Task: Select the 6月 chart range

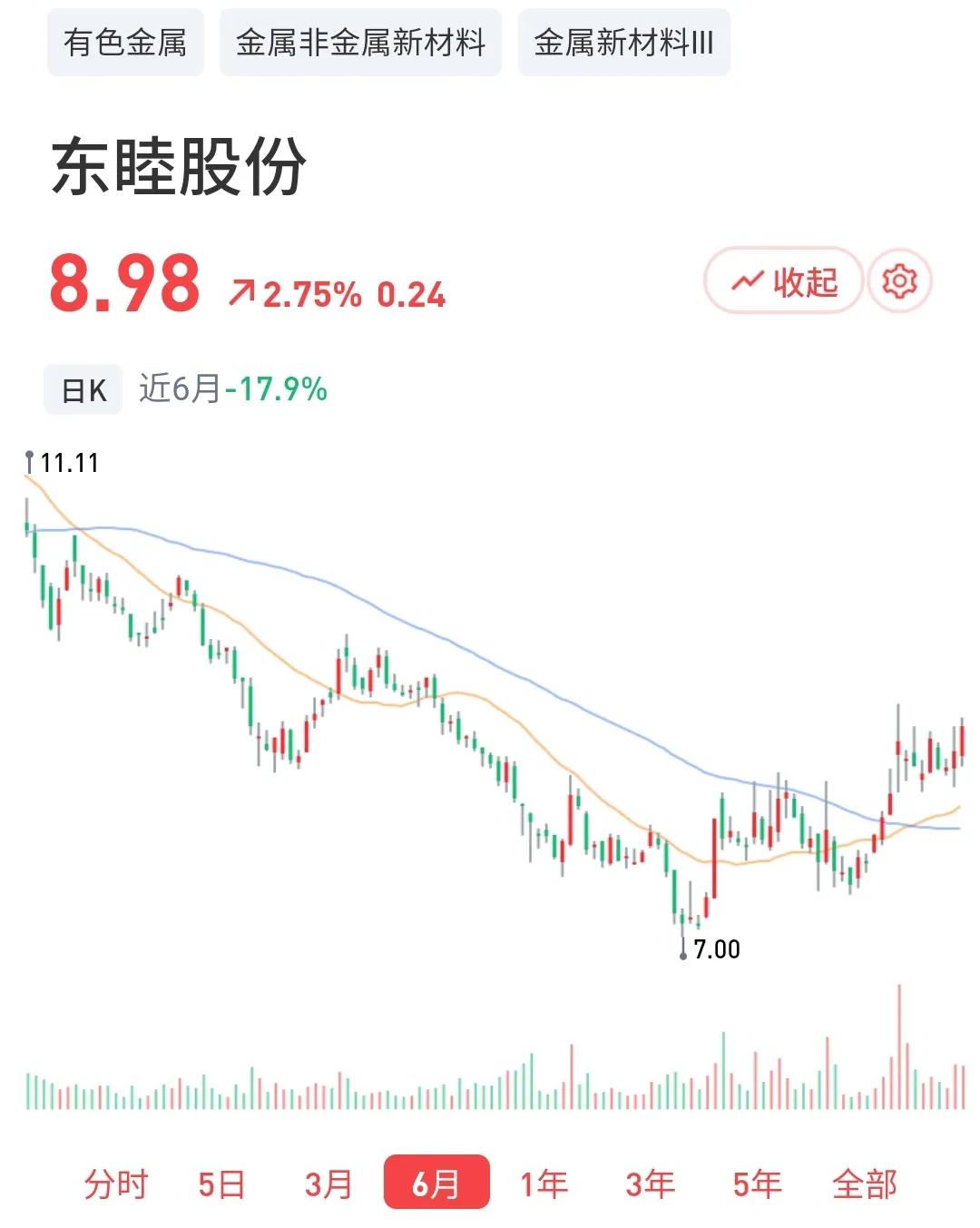Action: (436, 1184)
